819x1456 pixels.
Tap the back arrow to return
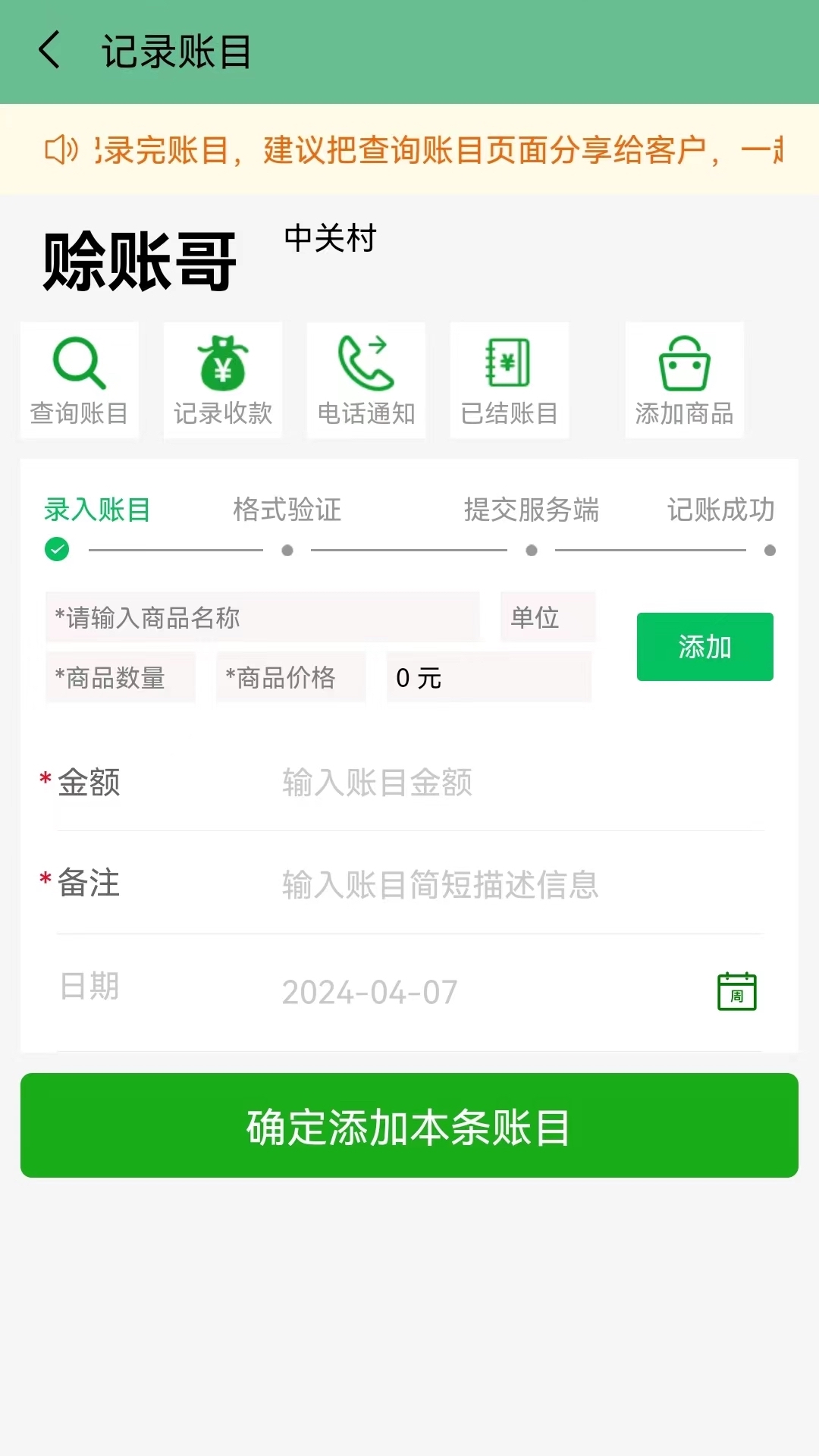pyautogui.click(x=50, y=52)
